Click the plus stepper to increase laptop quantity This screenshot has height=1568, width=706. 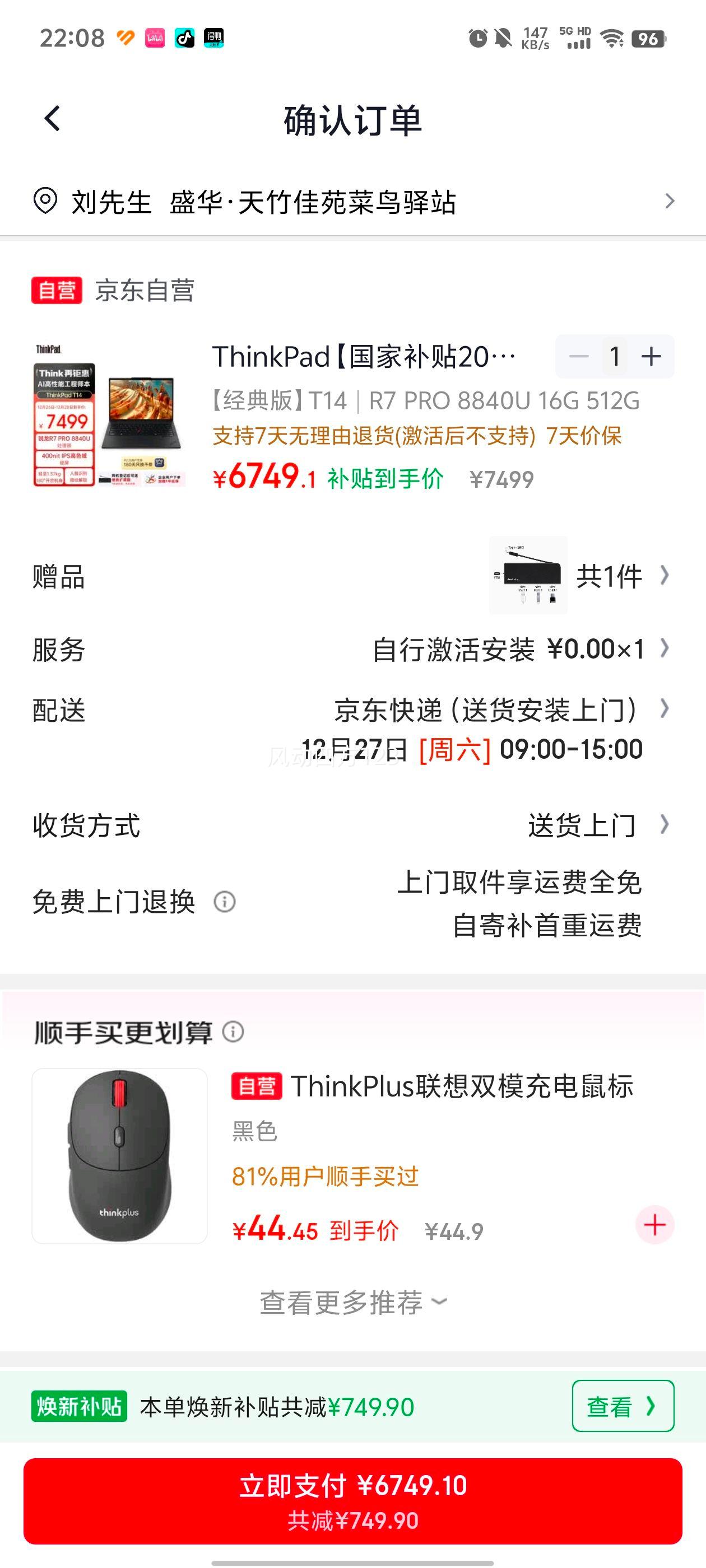point(652,356)
